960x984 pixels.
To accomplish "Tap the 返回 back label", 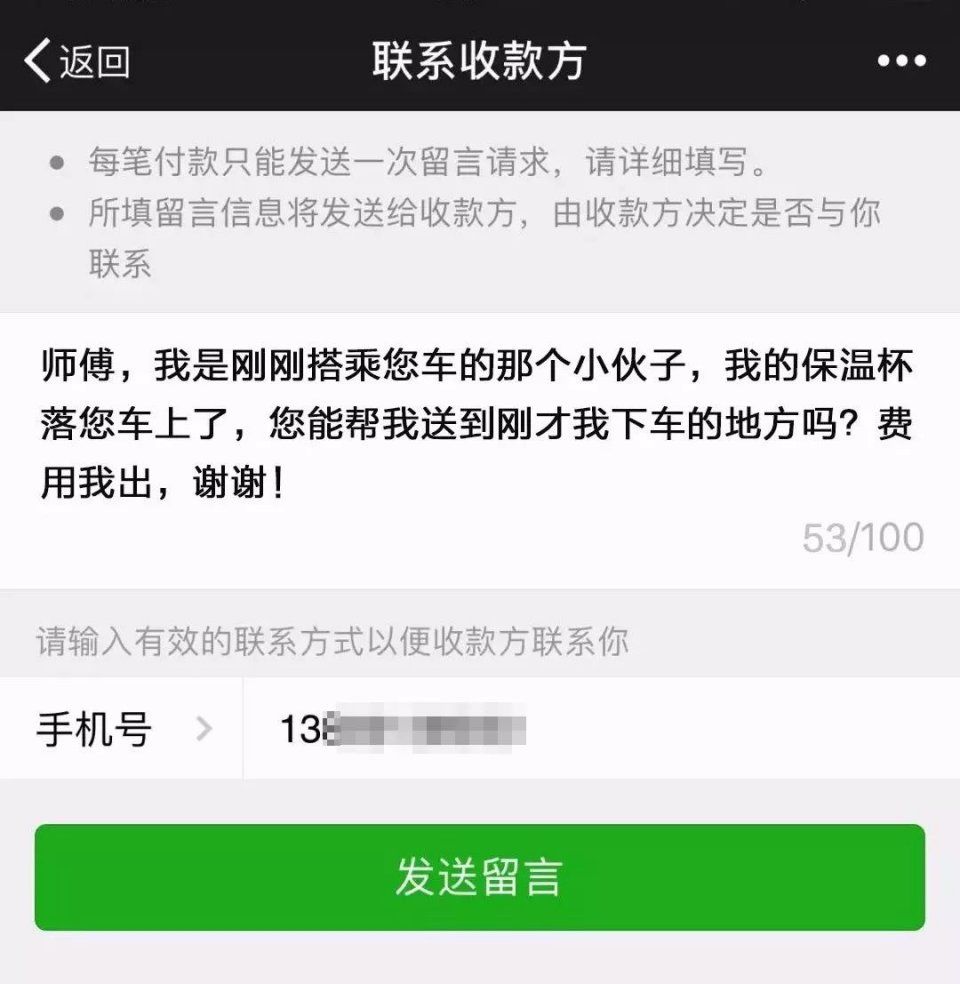I will (88, 62).
